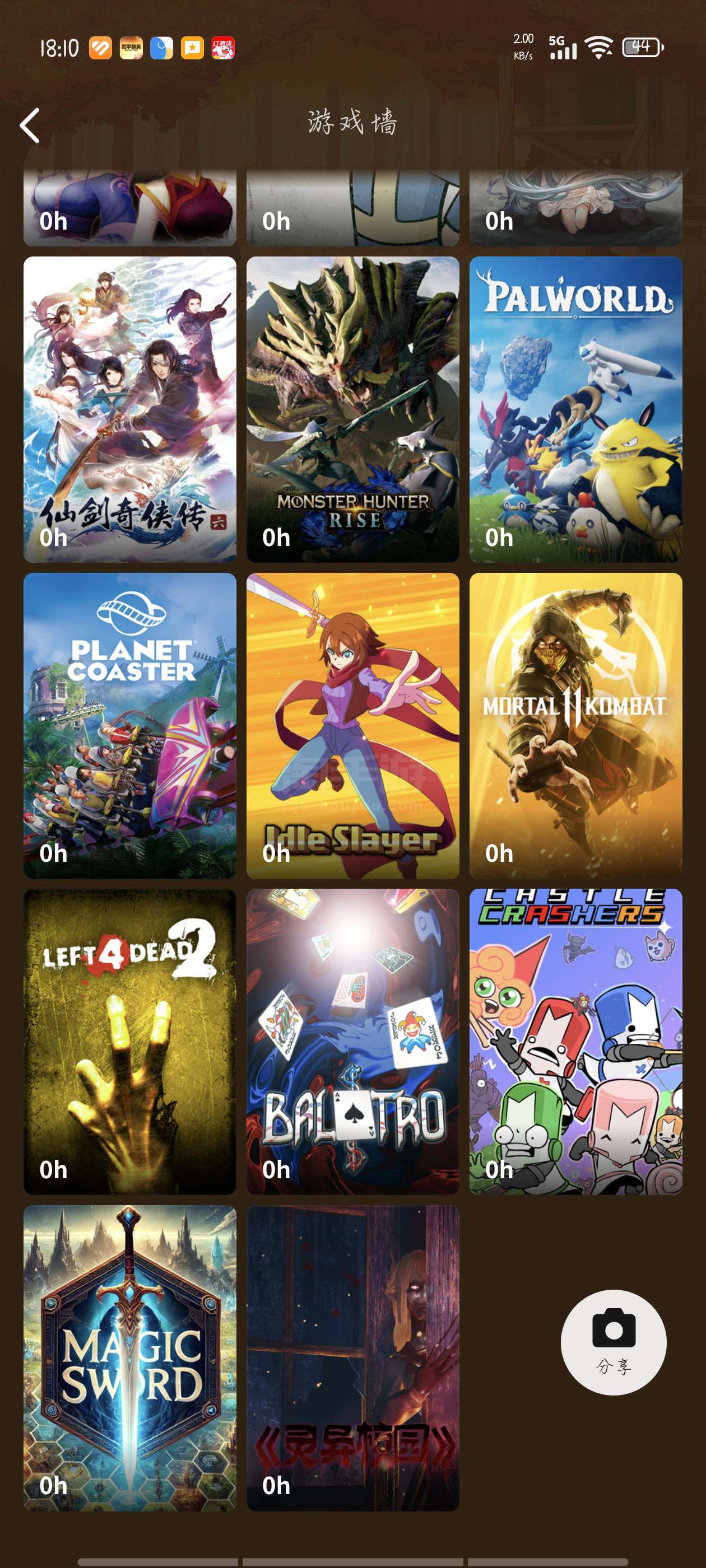The height and width of the screenshot is (1568, 706).
Task: Open the Mortal Kombat 11 game tile
Action: click(x=575, y=725)
